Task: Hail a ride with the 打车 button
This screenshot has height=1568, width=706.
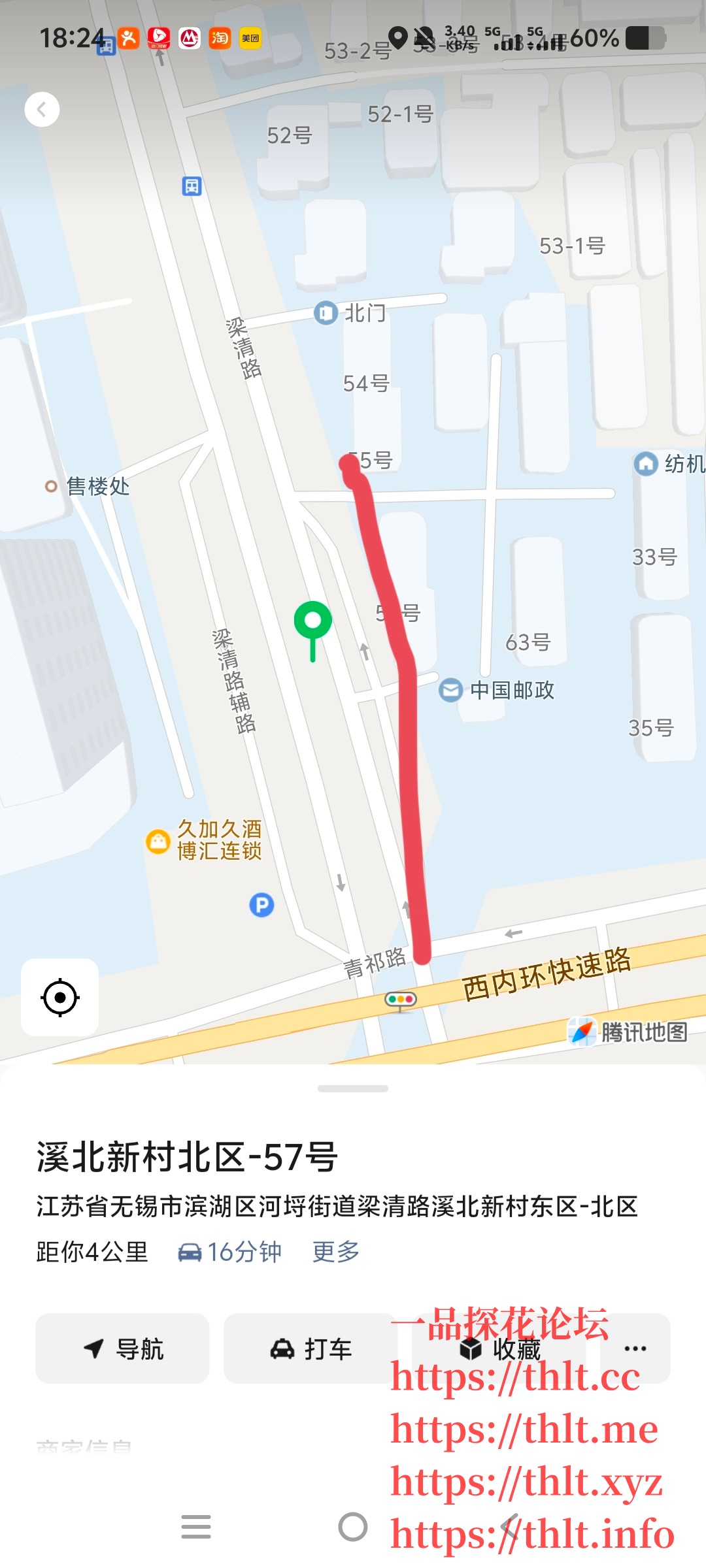Action: click(x=311, y=1348)
